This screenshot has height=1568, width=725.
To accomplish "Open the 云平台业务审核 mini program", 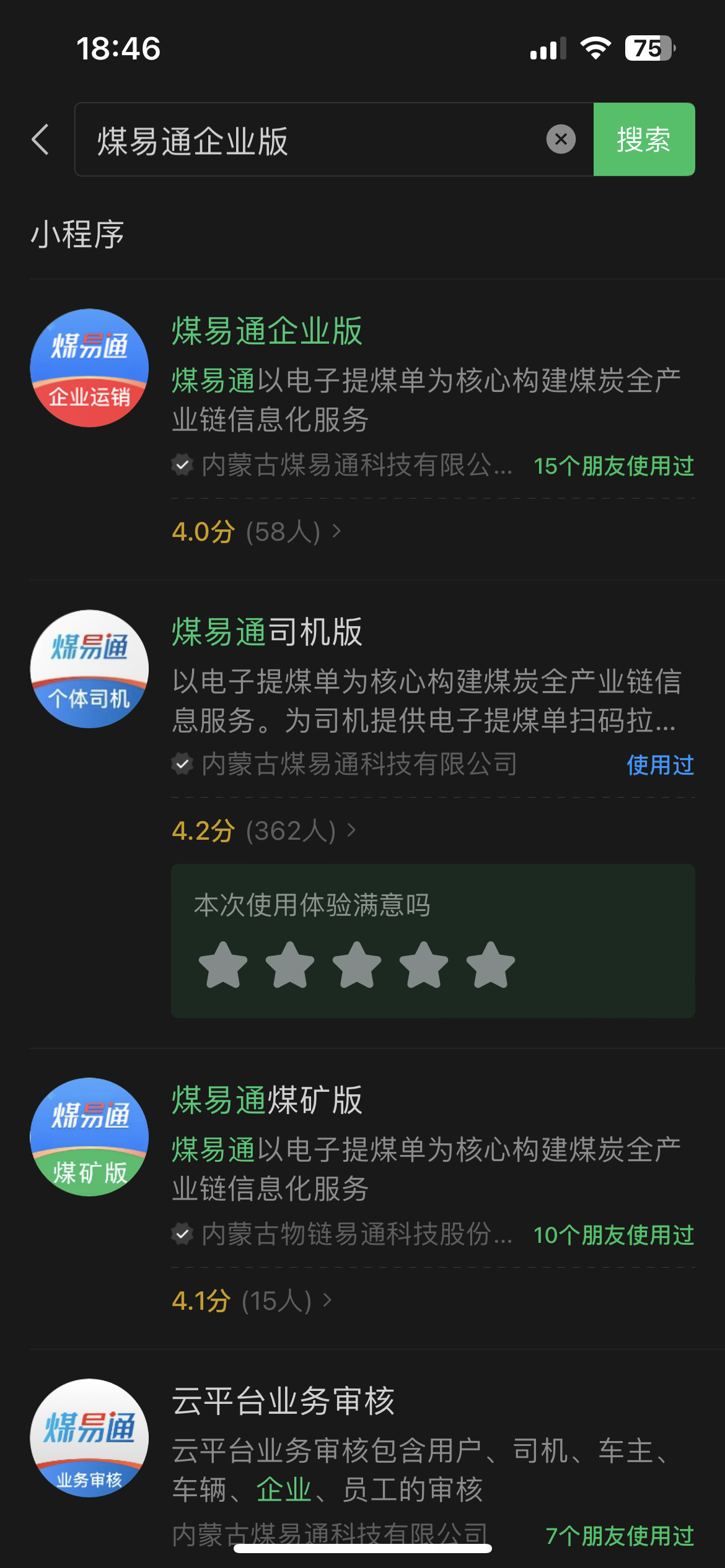I will coord(283,1401).
